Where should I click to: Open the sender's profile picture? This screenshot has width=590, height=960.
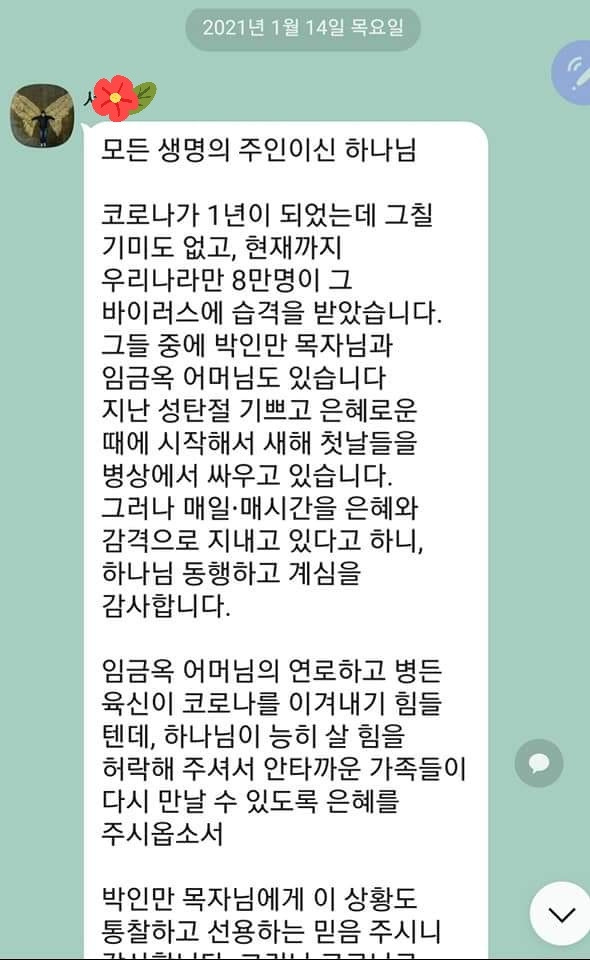(42, 115)
